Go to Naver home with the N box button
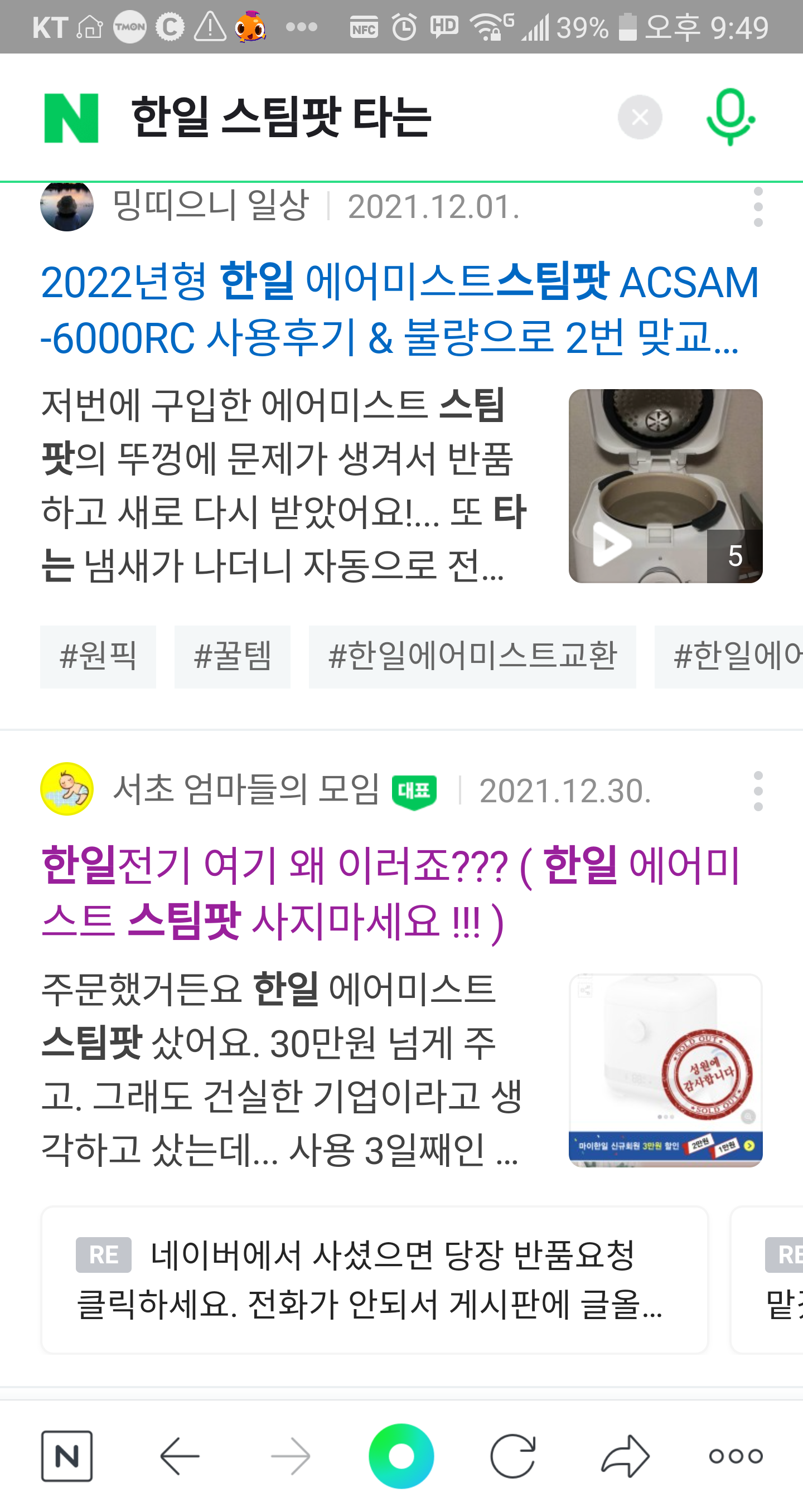The height and width of the screenshot is (1512, 803). point(66,1456)
